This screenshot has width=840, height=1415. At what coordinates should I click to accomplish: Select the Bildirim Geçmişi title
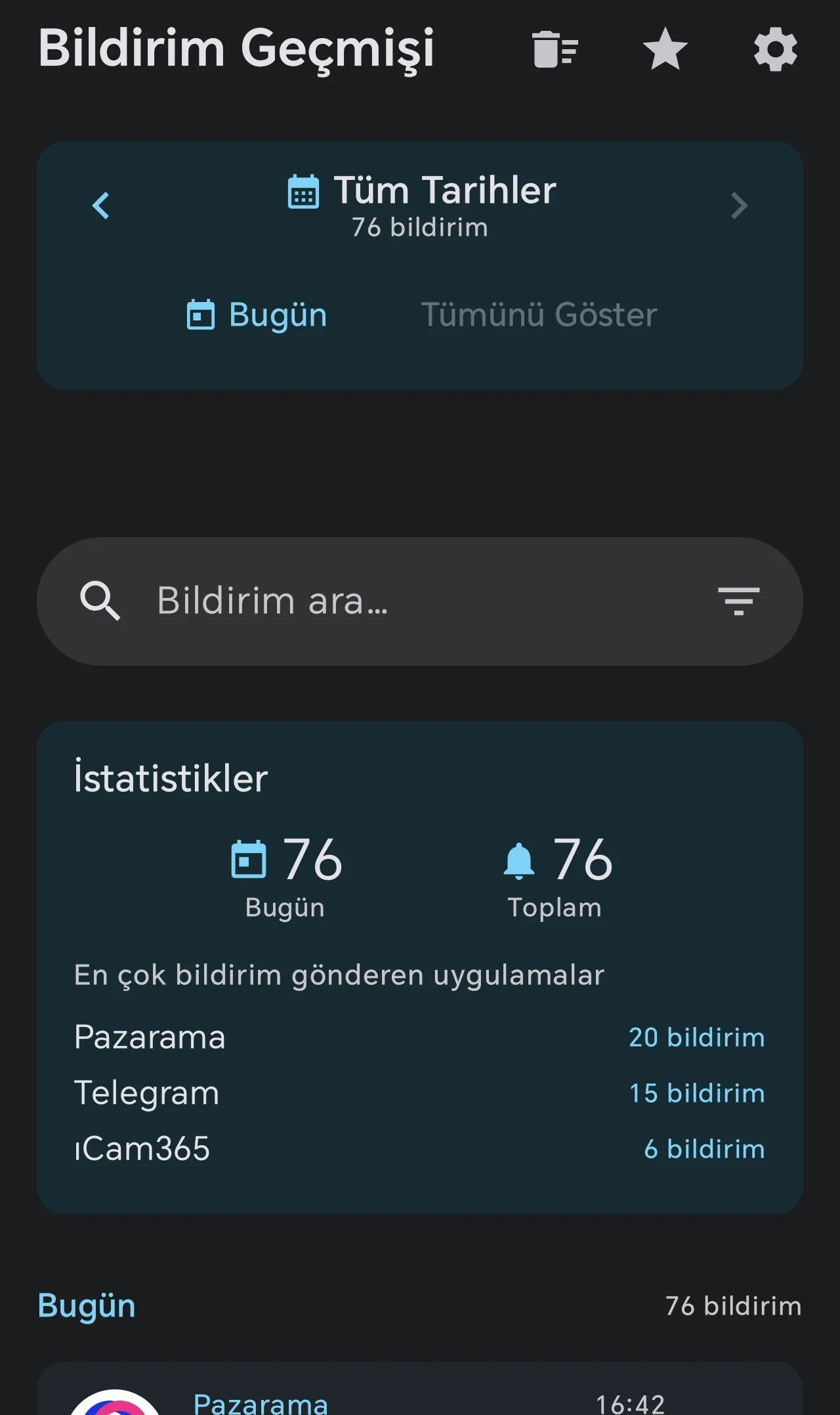coord(238,48)
